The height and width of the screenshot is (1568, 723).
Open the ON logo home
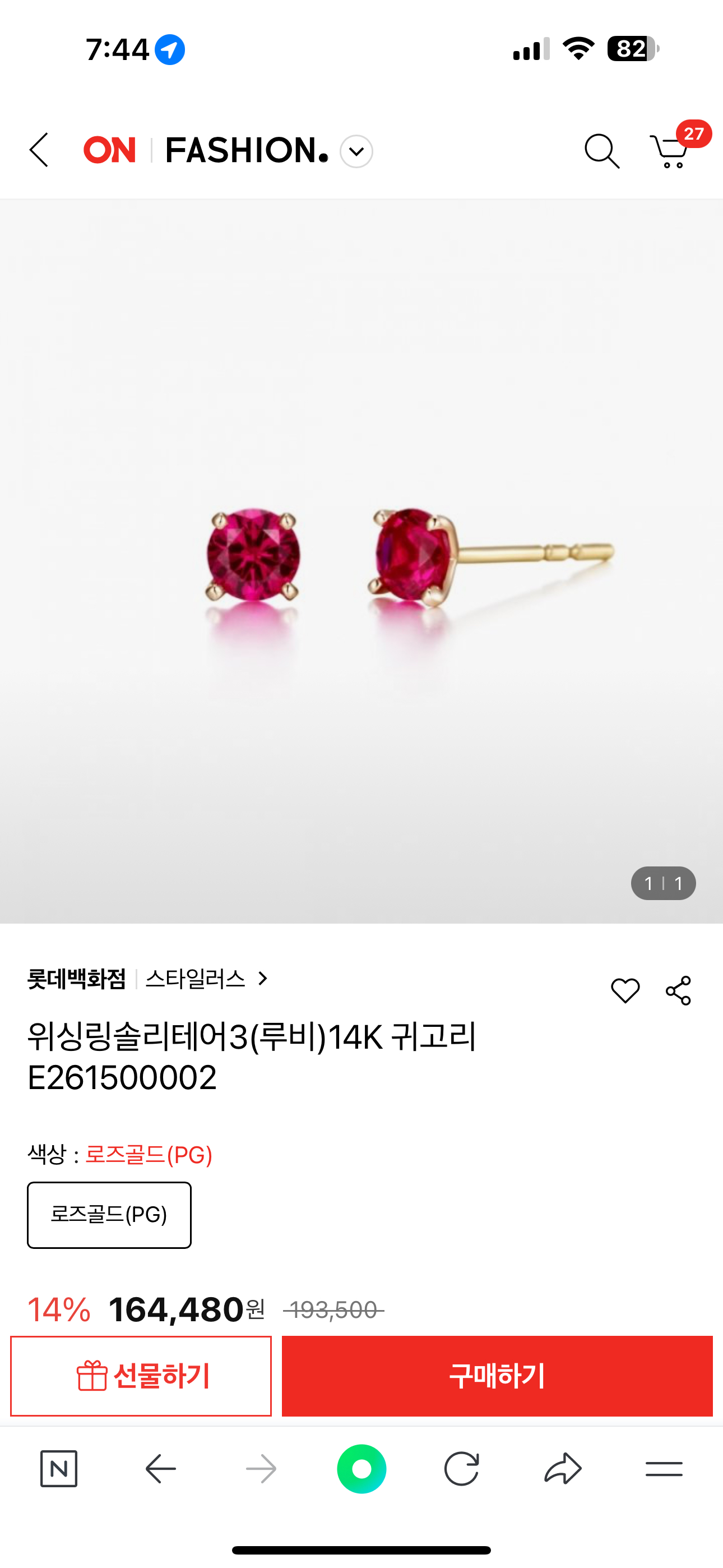coord(109,150)
